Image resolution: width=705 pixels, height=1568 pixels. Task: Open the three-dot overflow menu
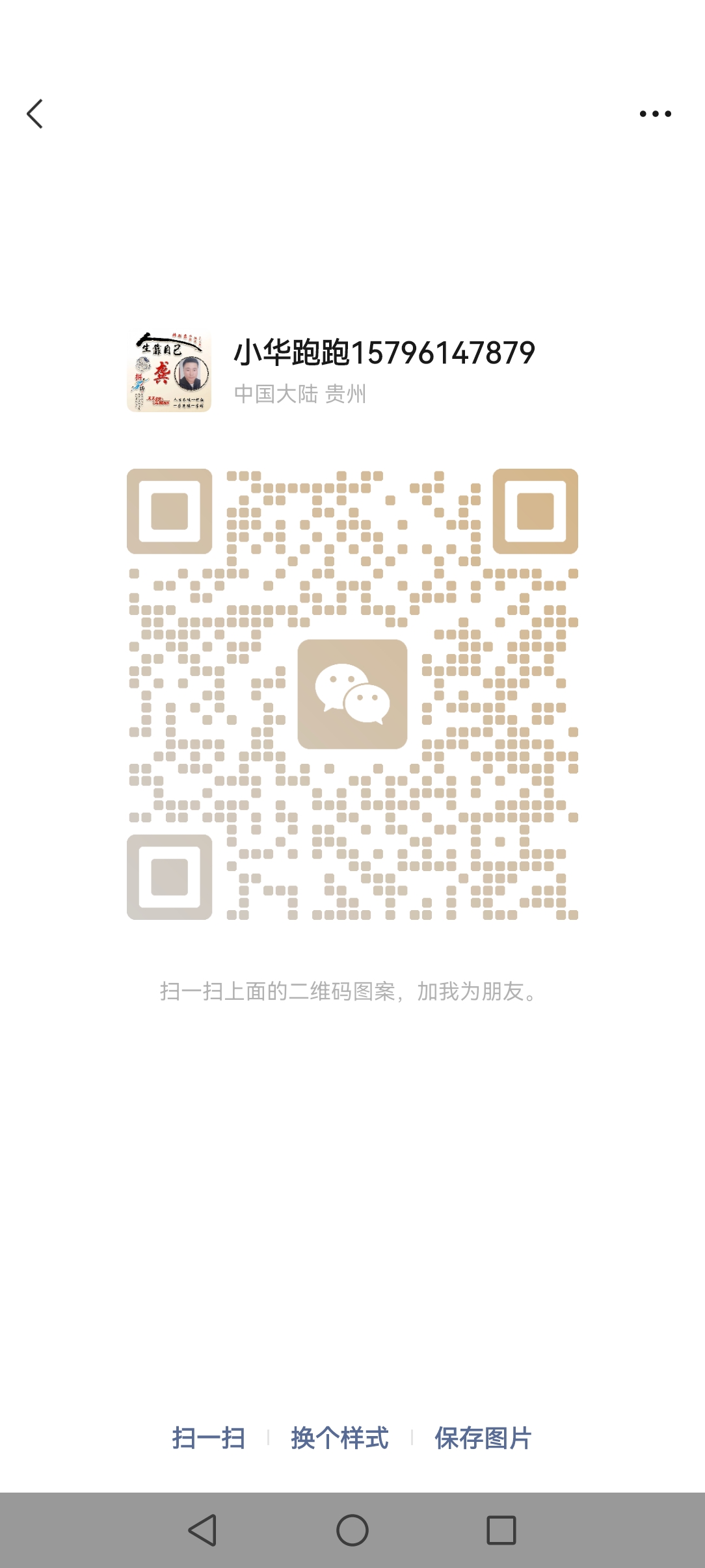coord(655,114)
